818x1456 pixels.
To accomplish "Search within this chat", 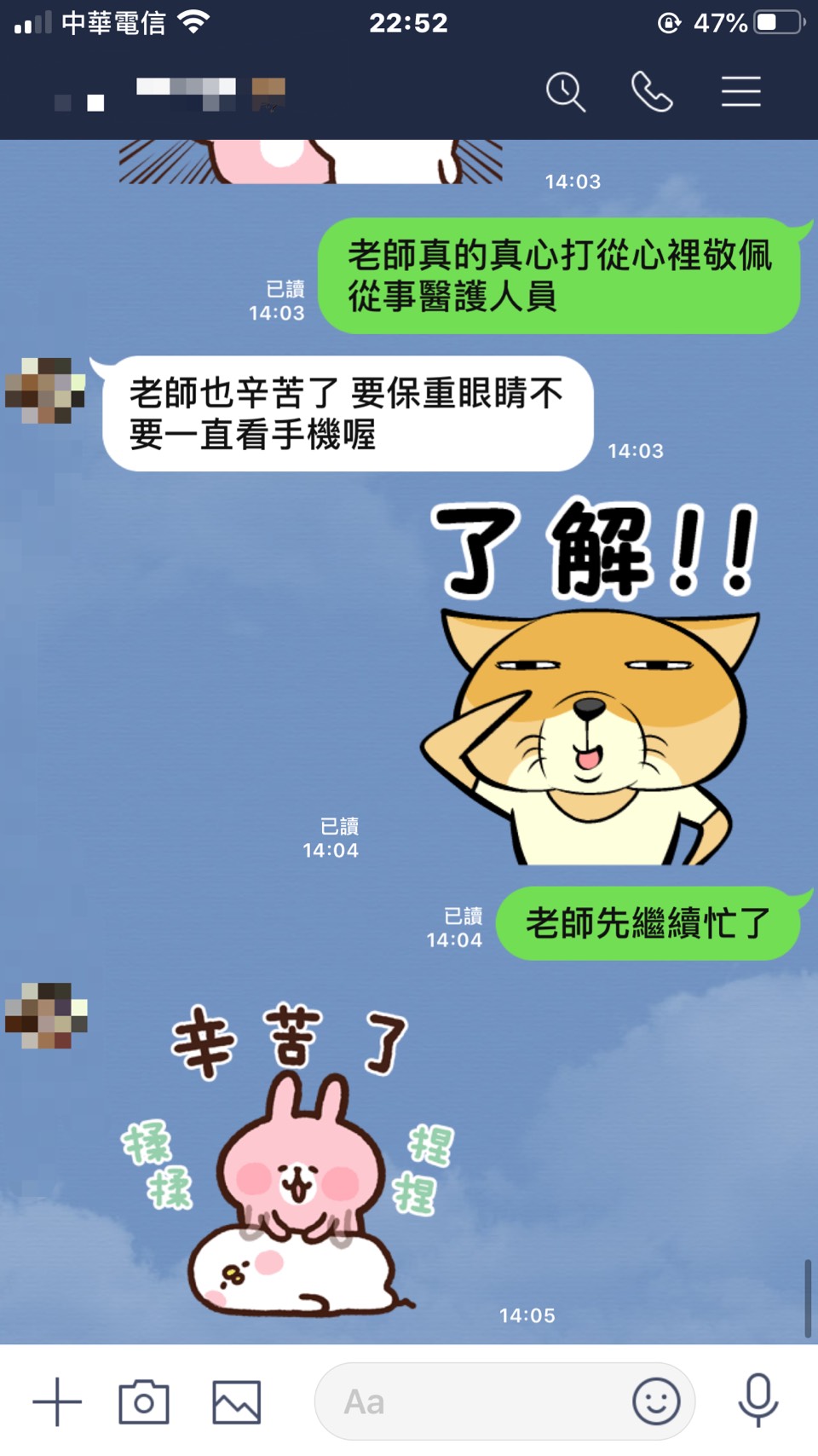I will 566,92.
